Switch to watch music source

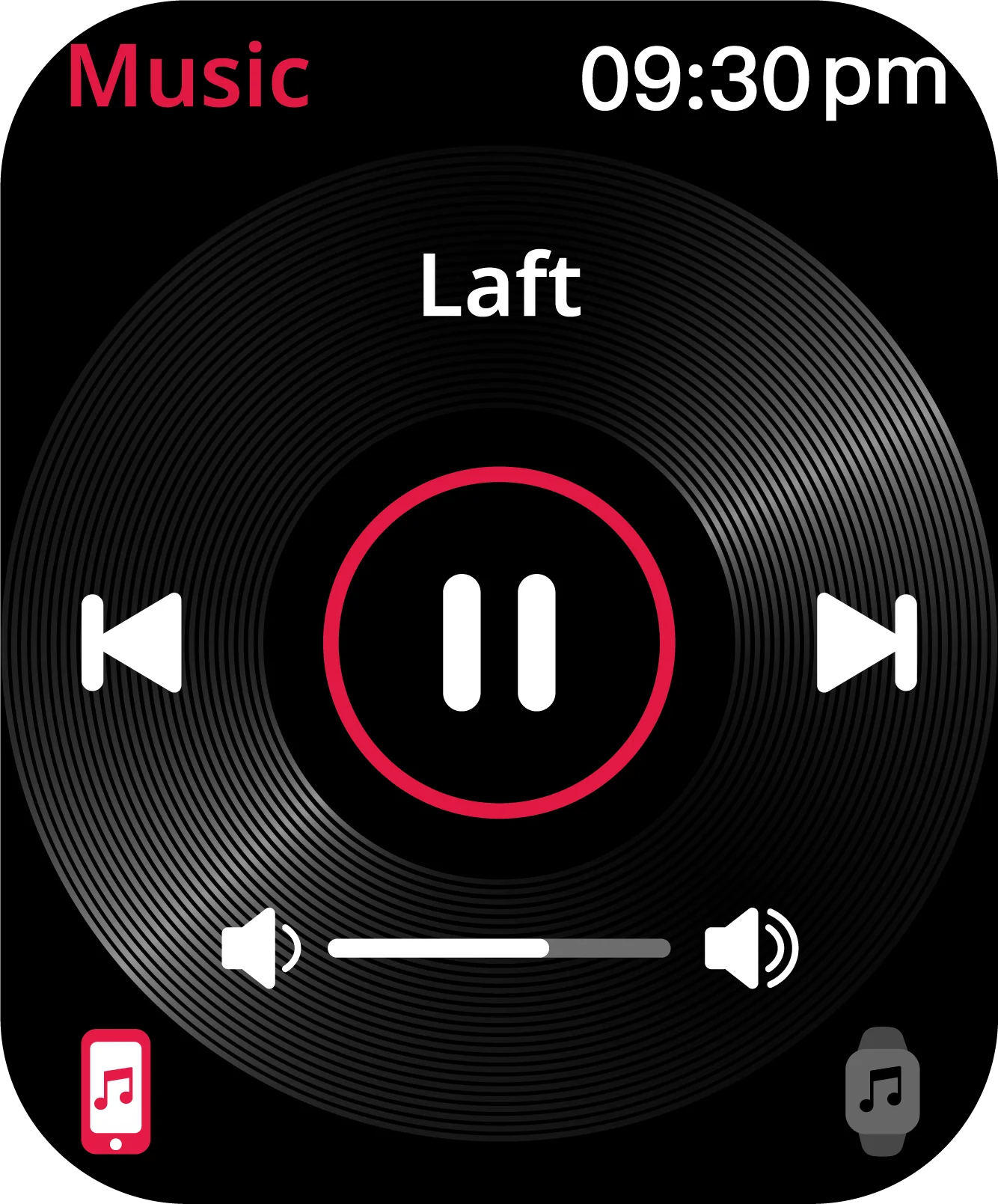[882, 1091]
